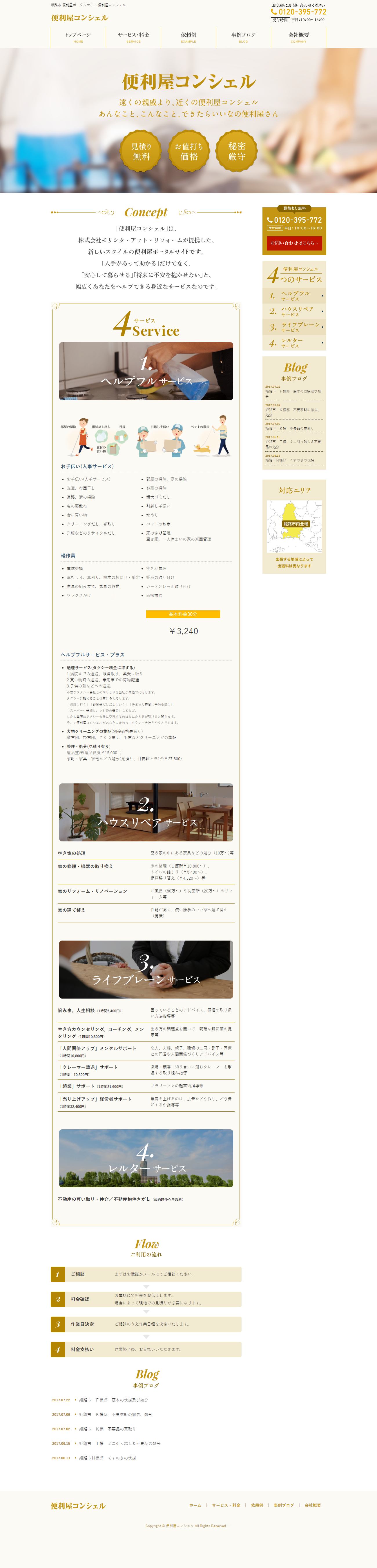Screen dimensions: 377x1568
Task: Go to サービス・料金 in the header menu
Action: pyautogui.click(x=133, y=37)
